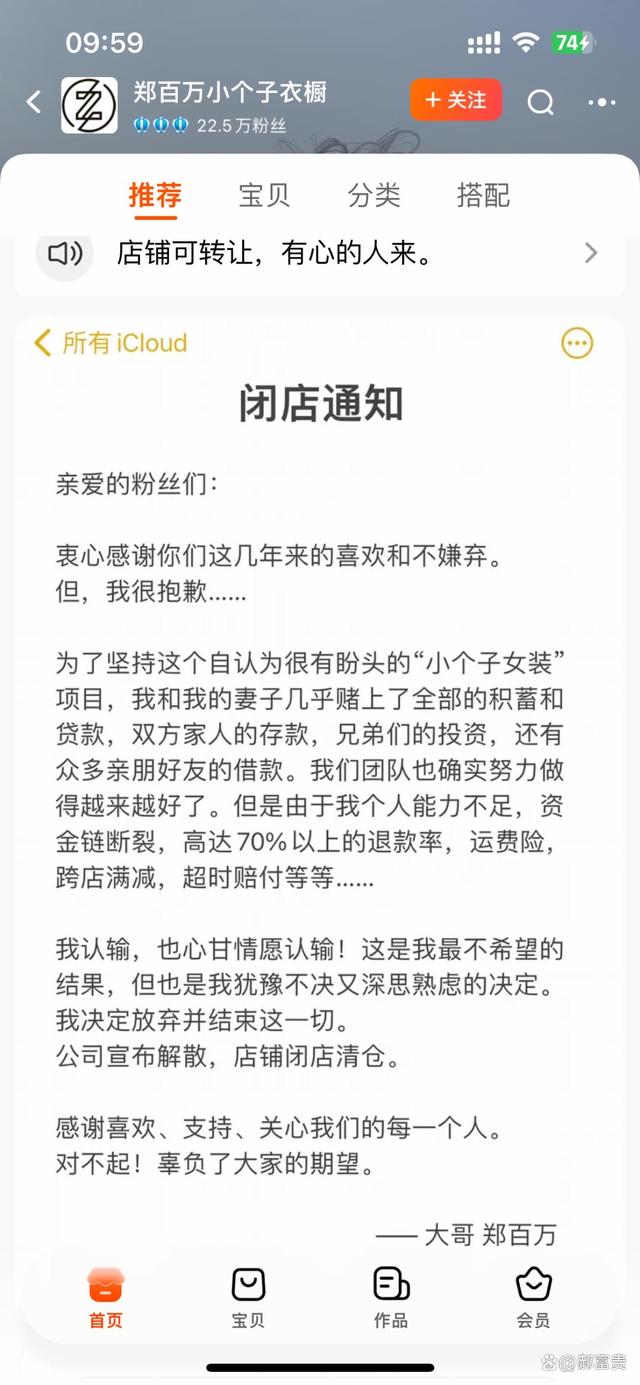The height and width of the screenshot is (1385, 640).
Task: Select 首页 in the bottom navigation
Action: coord(105,1298)
